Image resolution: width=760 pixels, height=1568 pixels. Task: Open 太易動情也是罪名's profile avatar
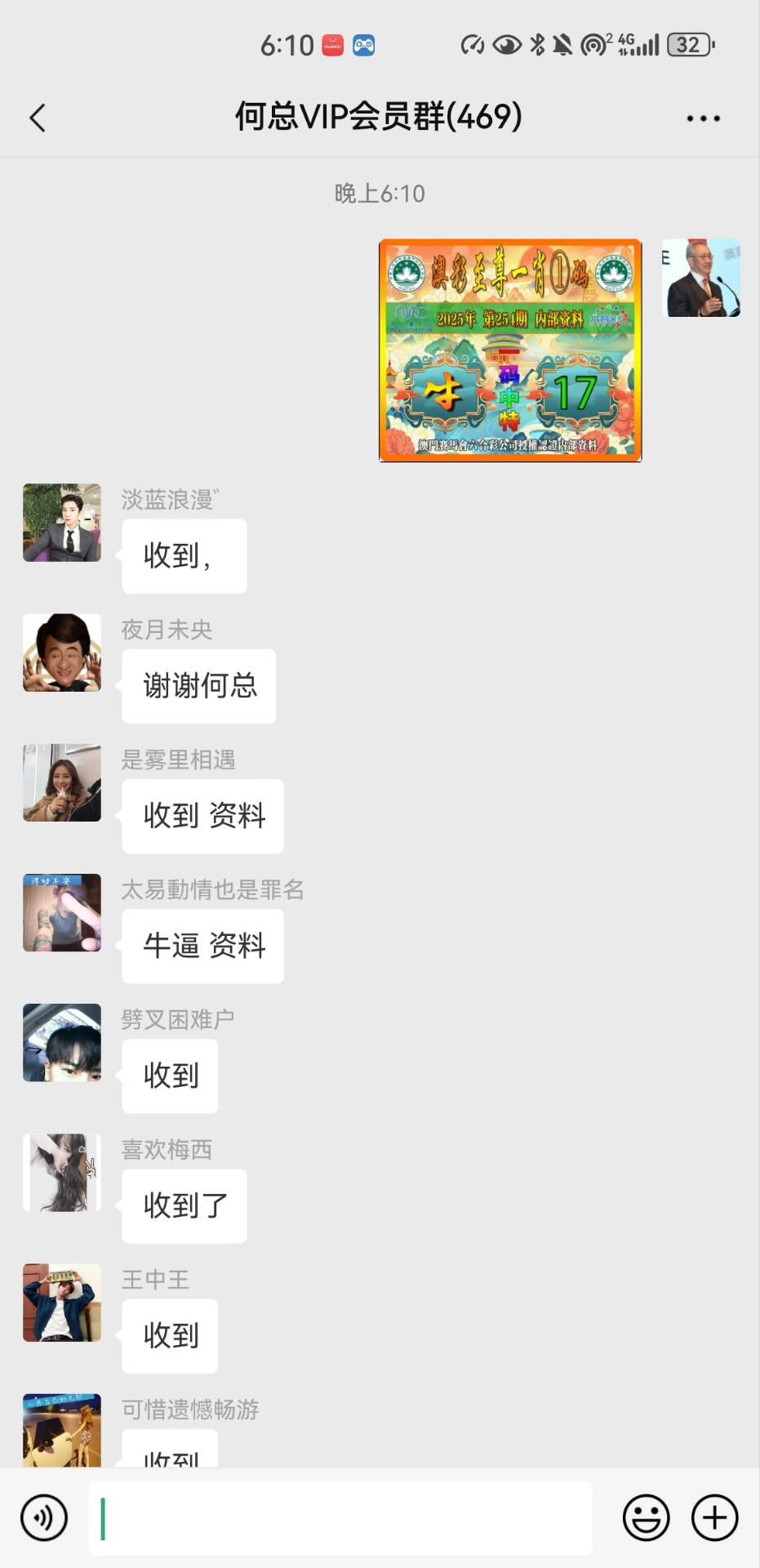coord(62,912)
